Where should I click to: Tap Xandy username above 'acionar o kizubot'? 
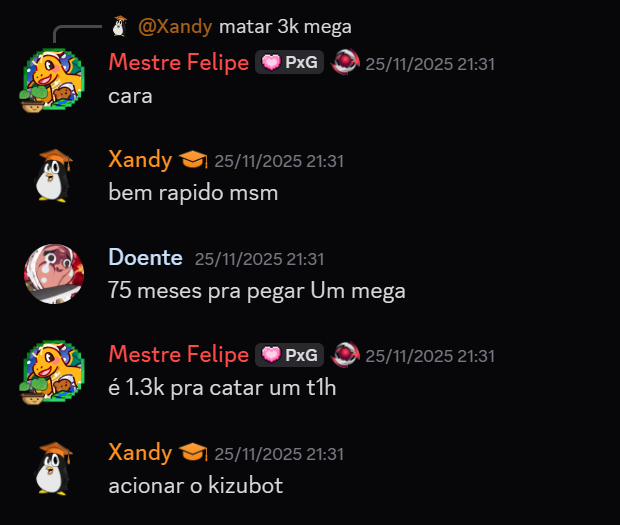click(x=140, y=452)
